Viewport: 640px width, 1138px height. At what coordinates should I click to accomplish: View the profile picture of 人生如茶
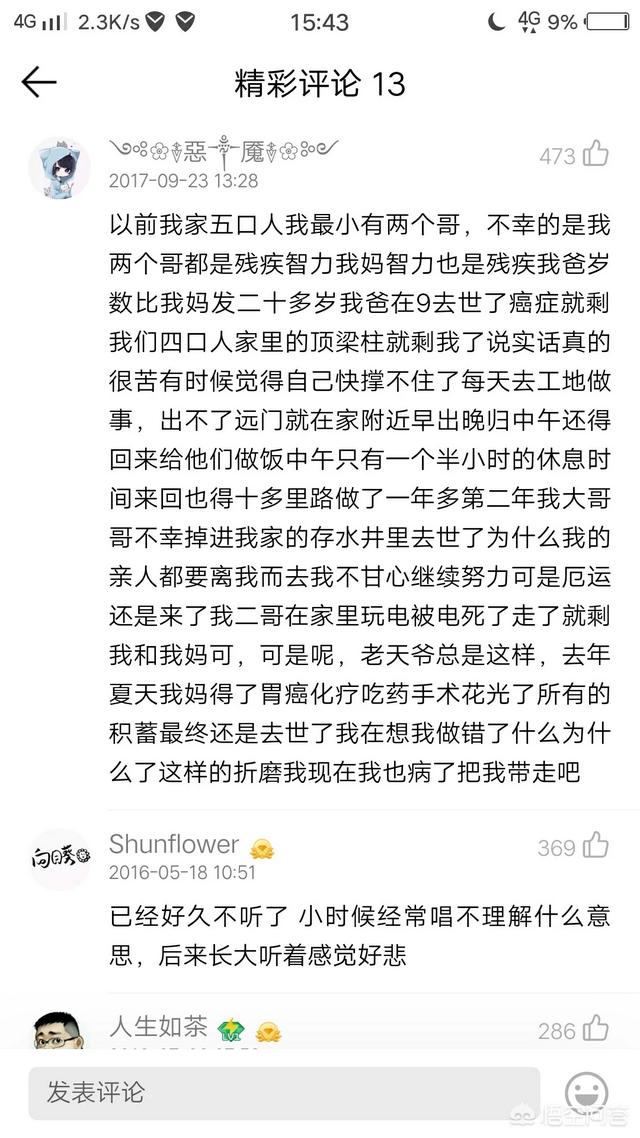pyautogui.click(x=60, y=1030)
